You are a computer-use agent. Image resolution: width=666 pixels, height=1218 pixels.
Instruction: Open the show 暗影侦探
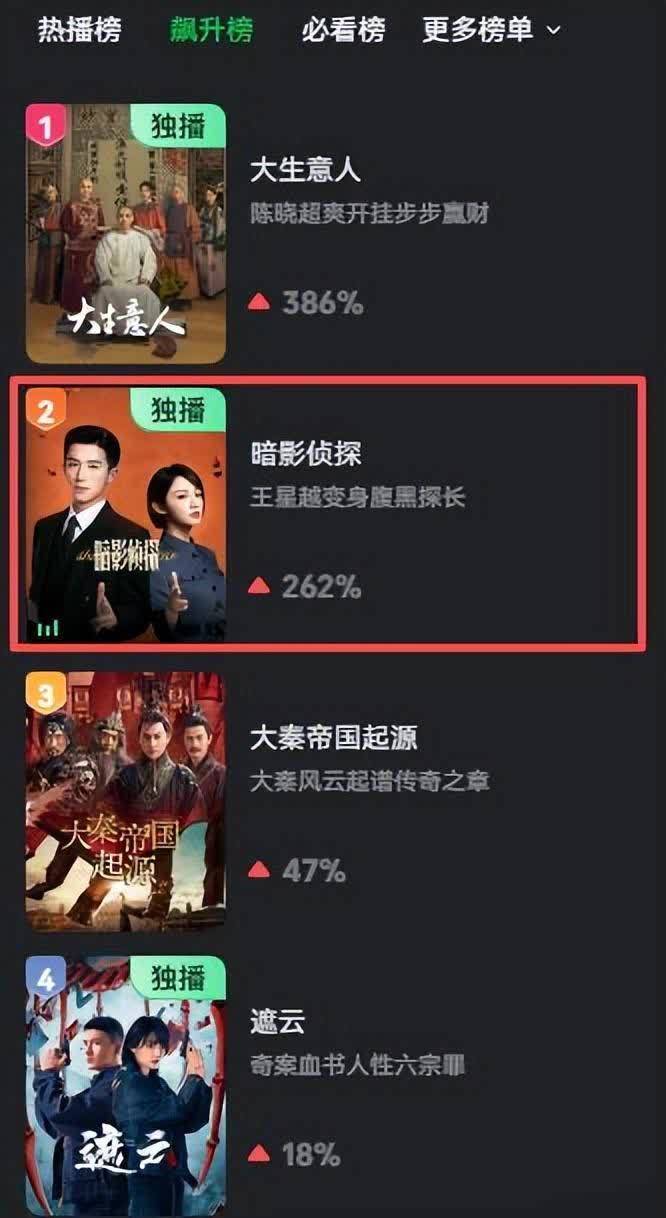305,454
